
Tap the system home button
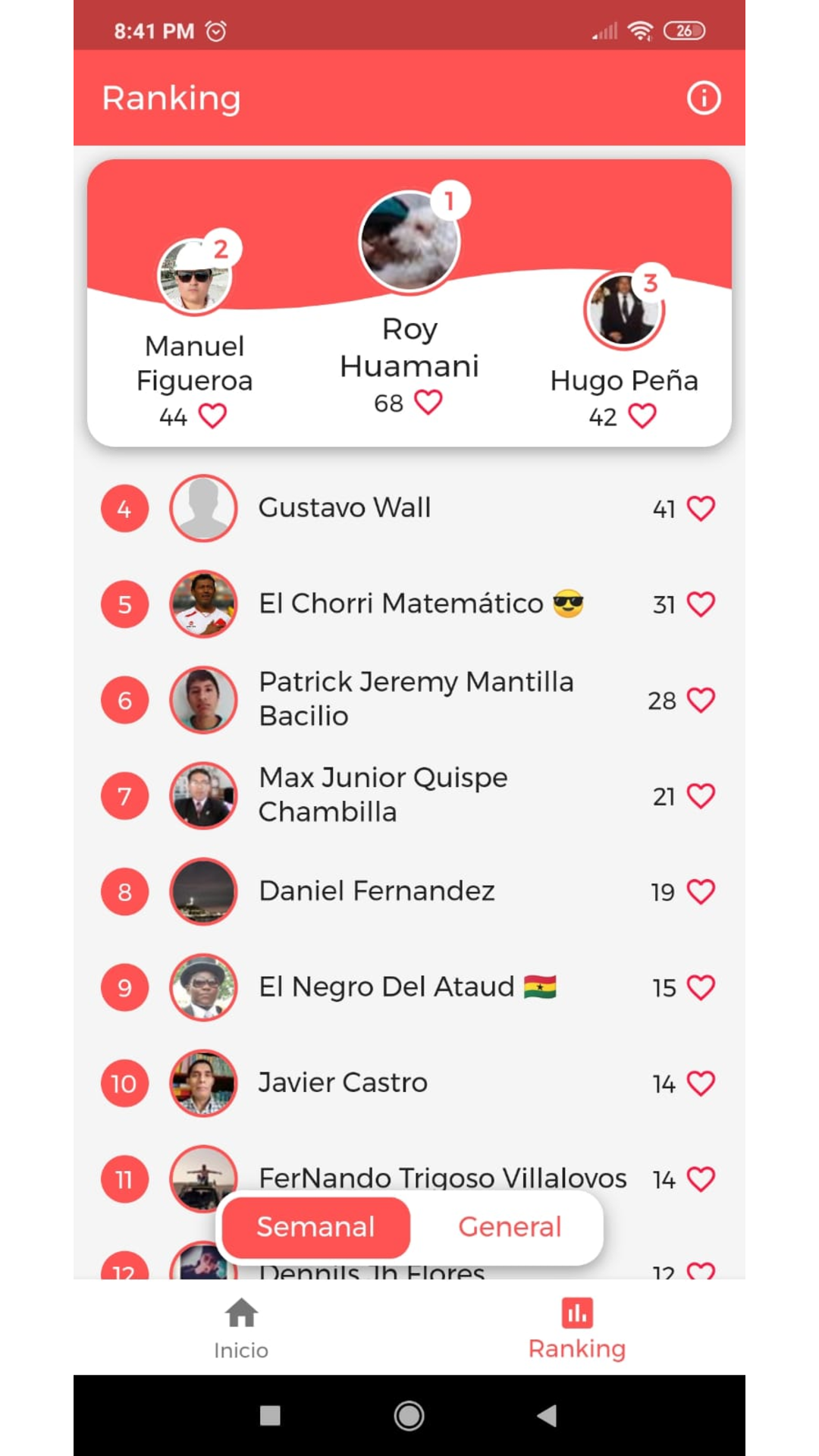coord(409,1415)
